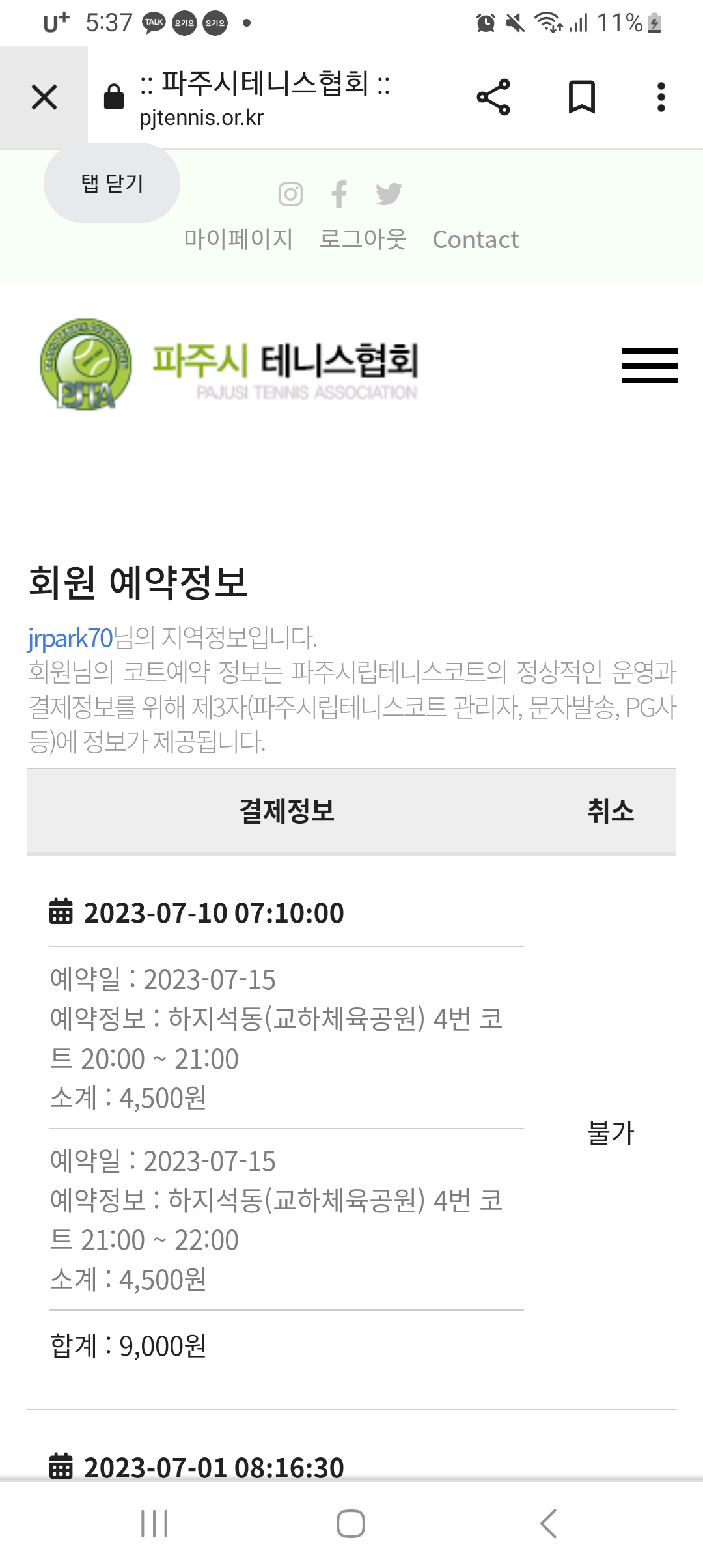Open the Contact link
The image size is (703, 1568).
[476, 240]
